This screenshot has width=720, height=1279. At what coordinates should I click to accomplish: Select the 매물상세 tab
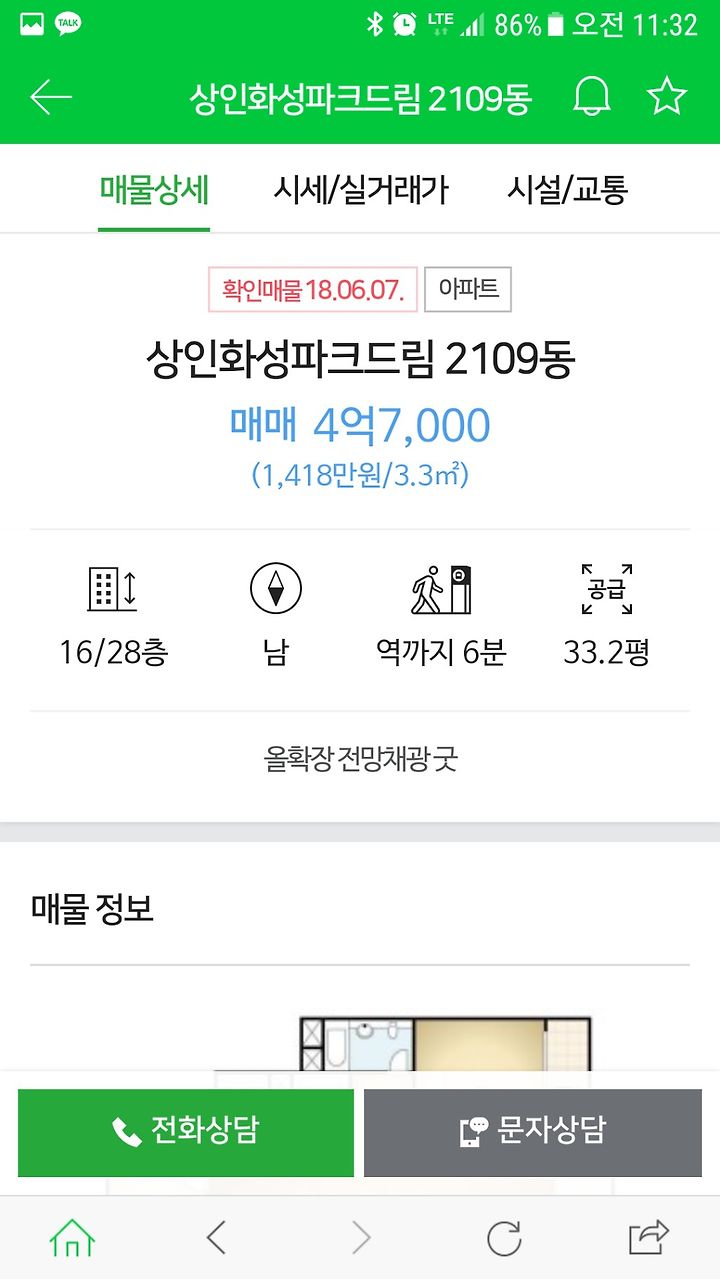tap(154, 189)
